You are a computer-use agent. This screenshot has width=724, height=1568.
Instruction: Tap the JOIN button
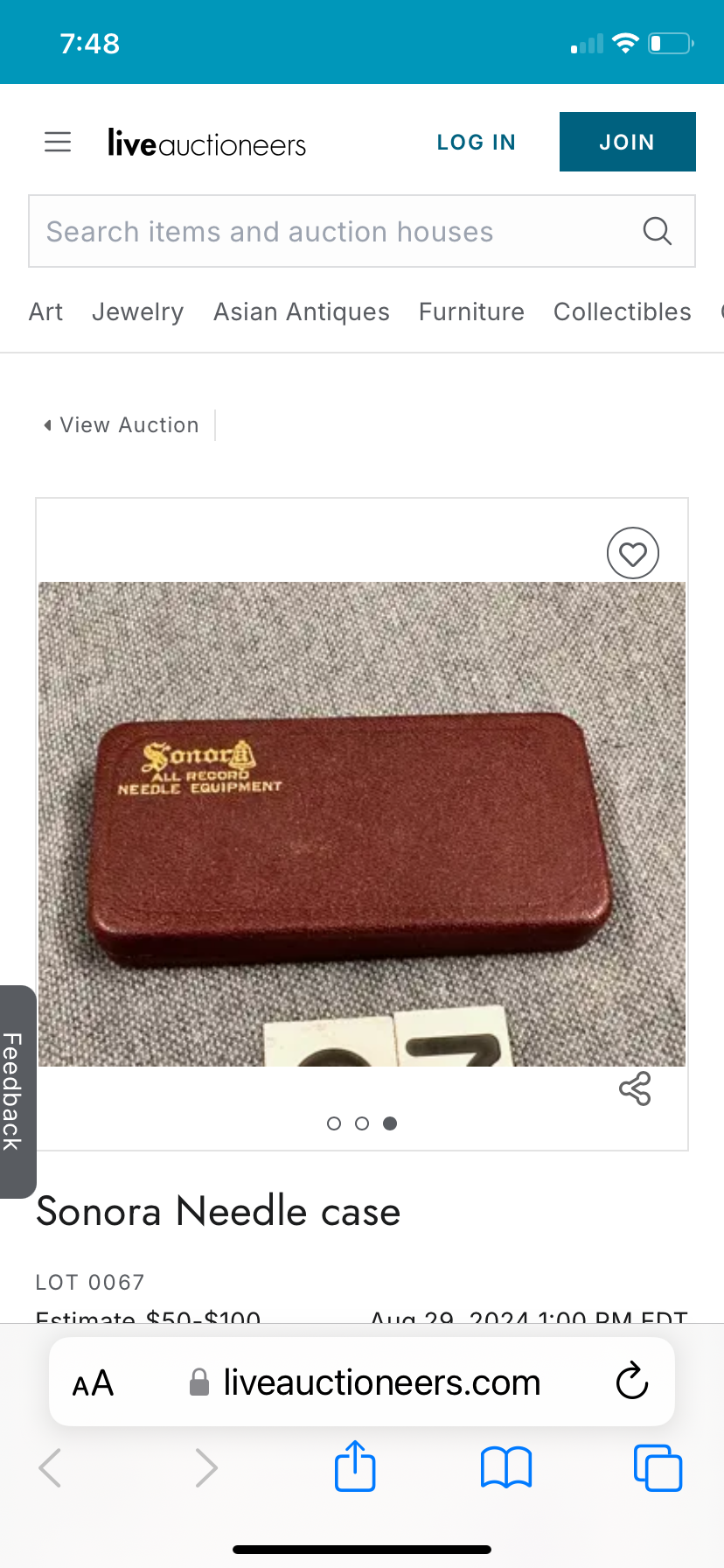click(x=627, y=142)
